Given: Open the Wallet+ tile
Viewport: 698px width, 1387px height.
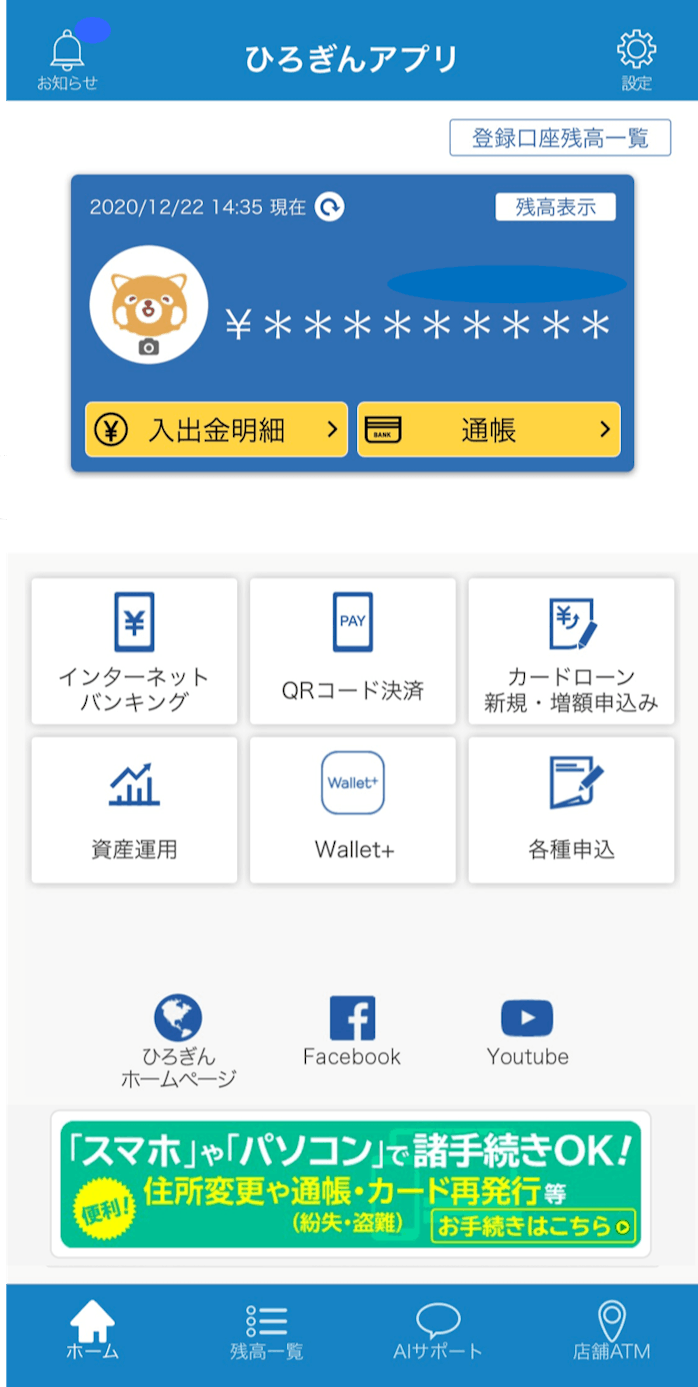Looking at the screenshot, I should (x=352, y=810).
